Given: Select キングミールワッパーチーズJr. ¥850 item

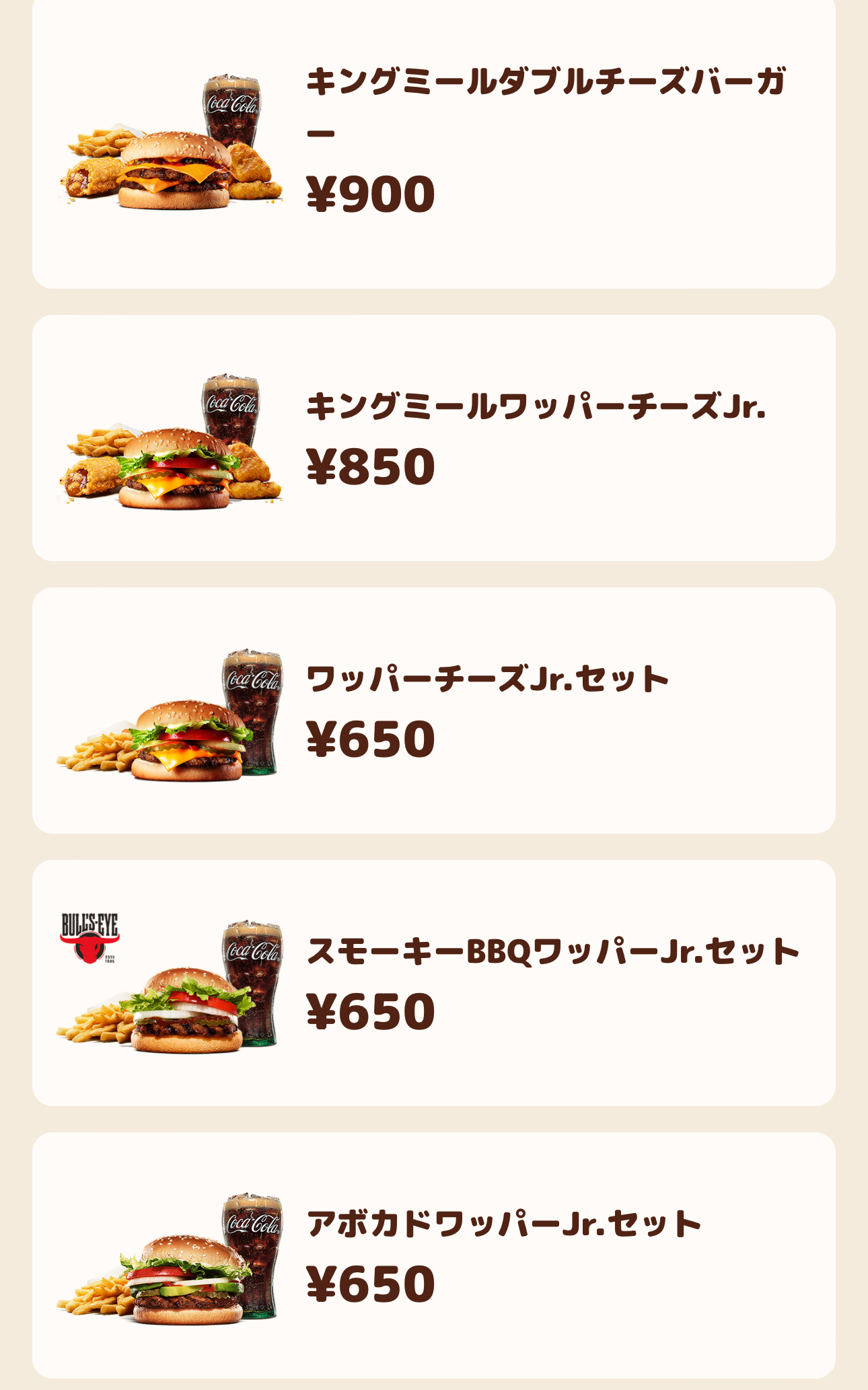Looking at the screenshot, I should 433,438.
